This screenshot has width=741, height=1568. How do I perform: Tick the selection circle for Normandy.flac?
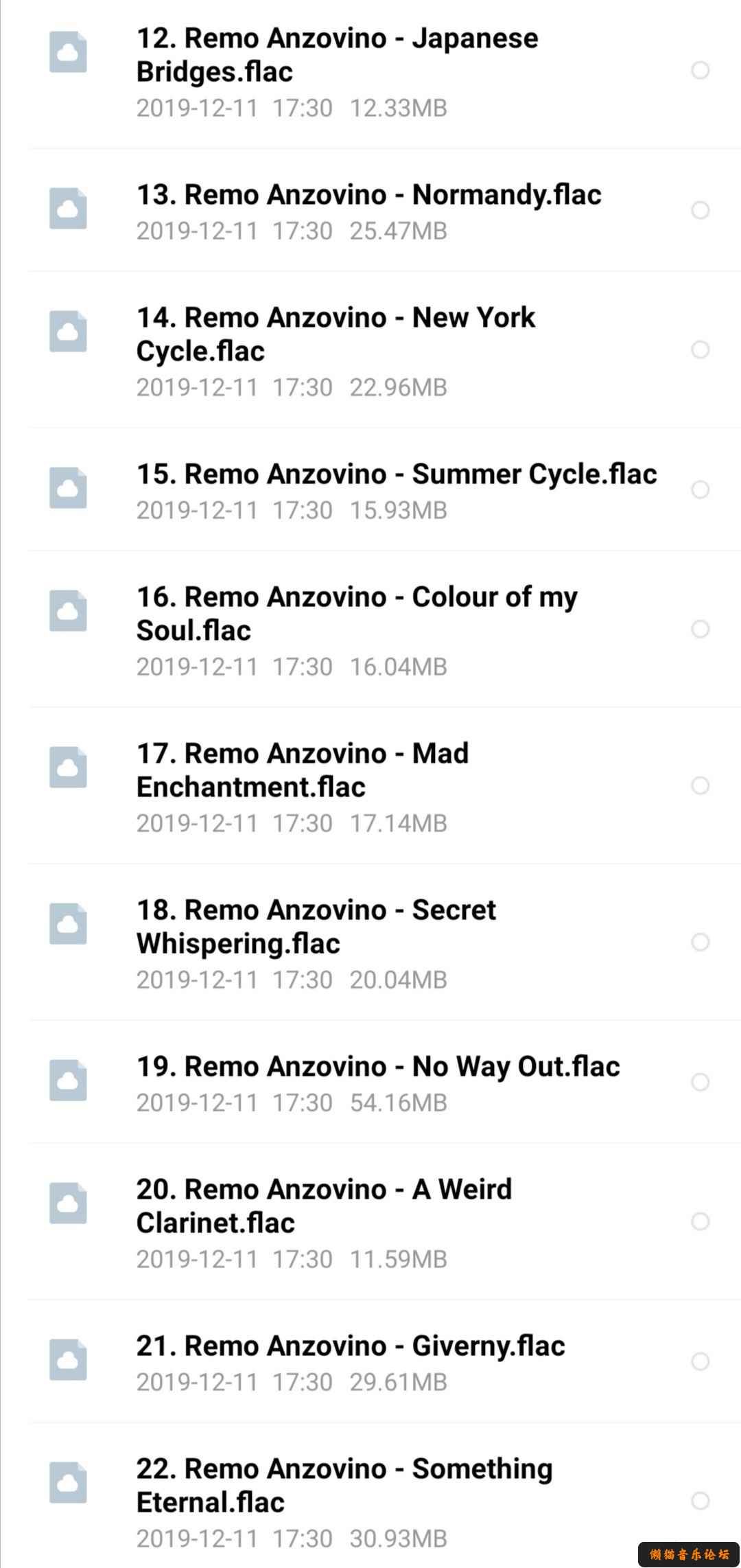point(700,210)
